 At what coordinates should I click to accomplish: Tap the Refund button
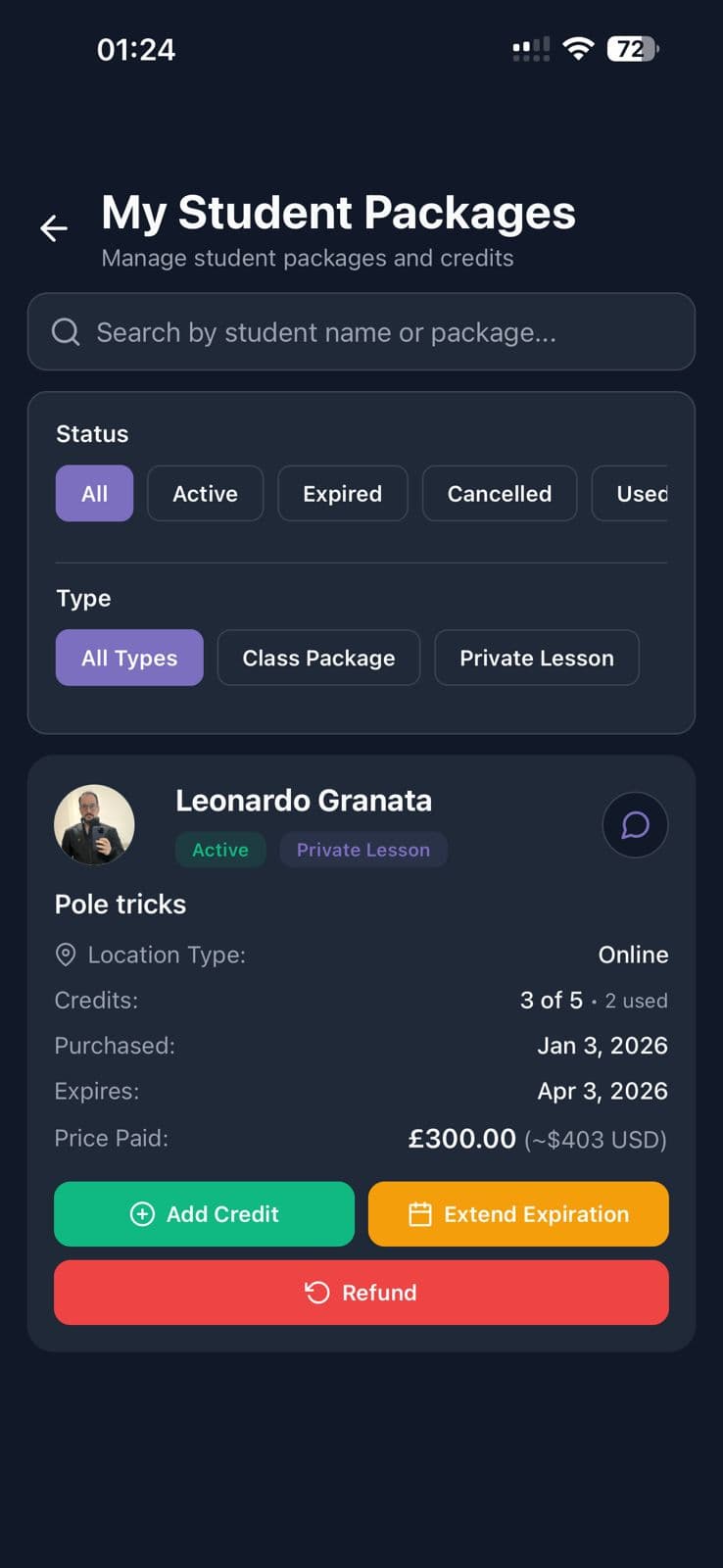[361, 1293]
